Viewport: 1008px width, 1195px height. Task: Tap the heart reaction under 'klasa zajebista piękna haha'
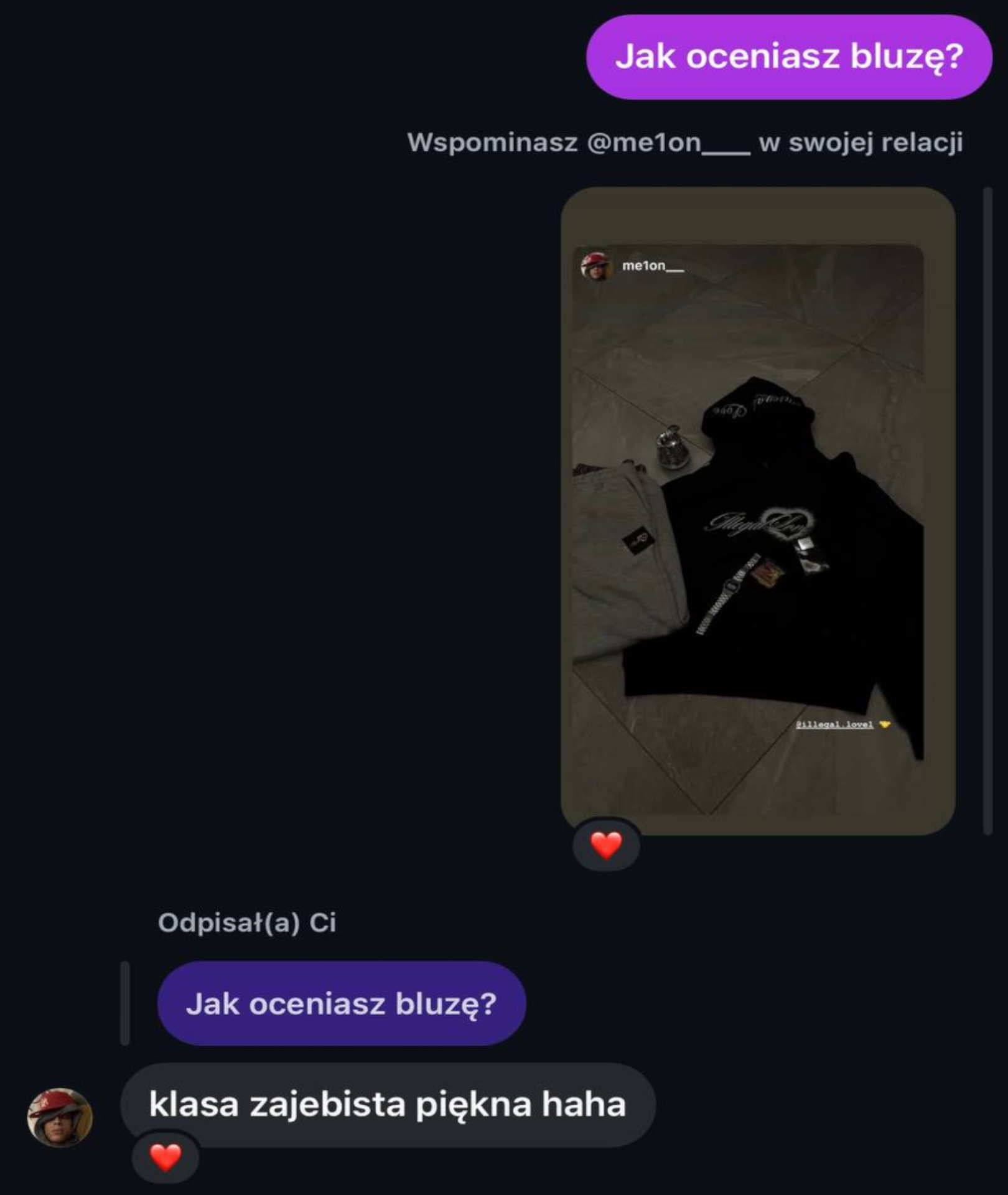[x=166, y=1157]
